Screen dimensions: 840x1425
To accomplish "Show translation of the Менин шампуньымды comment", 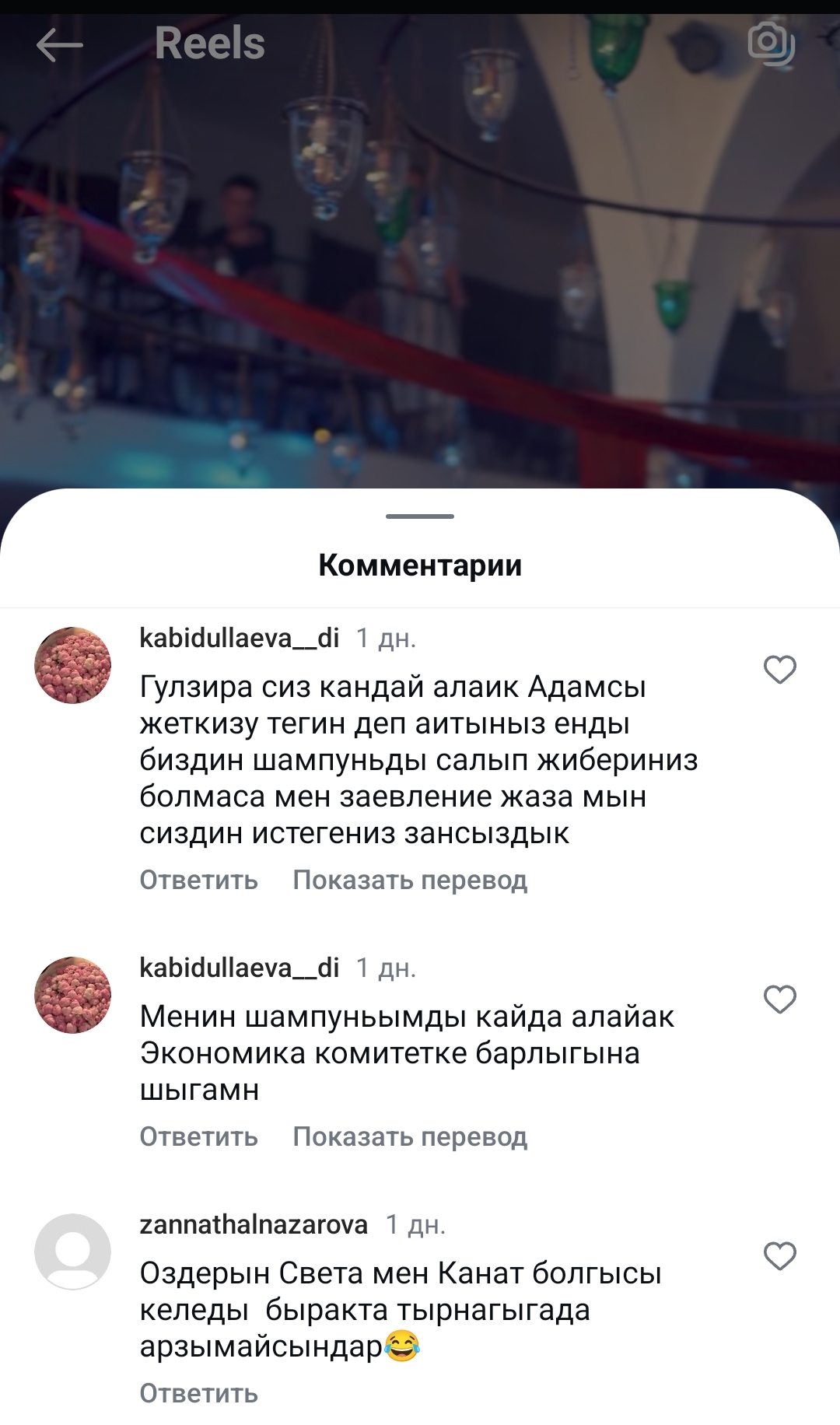I will pyautogui.click(x=410, y=1136).
